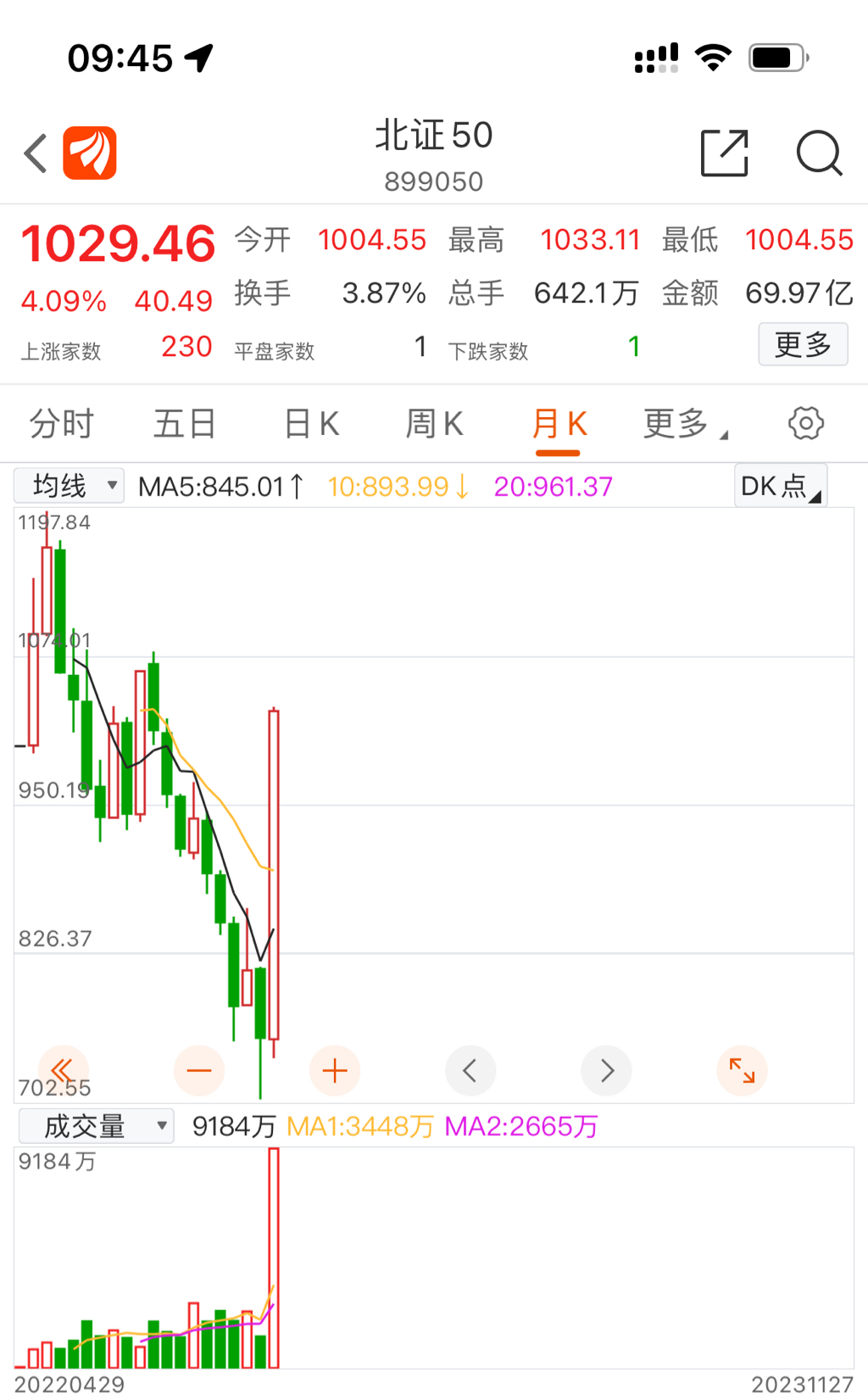Zoom out the chart with minus
The width and height of the screenshot is (868, 1400).
199,1070
